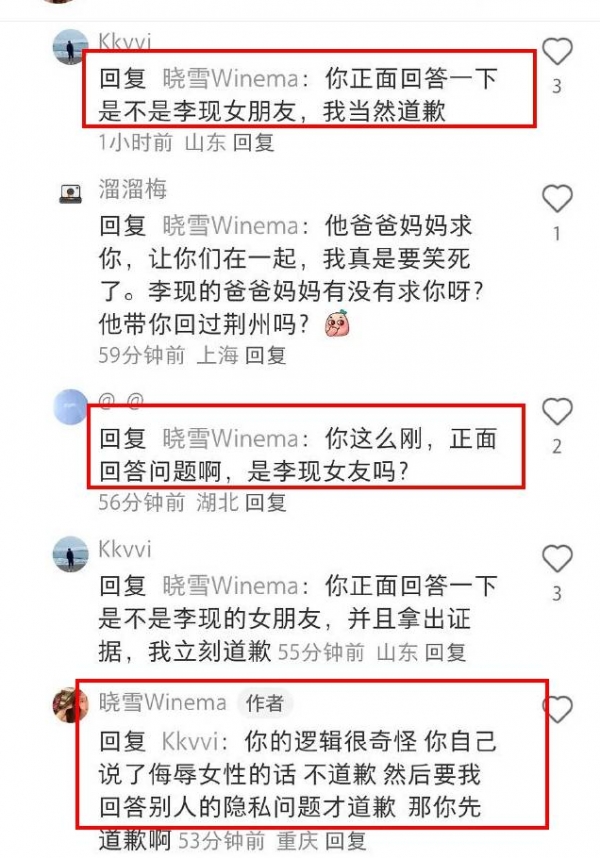
Task: Reply to Kkvvi's 1小时前 山东 comment
Action: 254,142
